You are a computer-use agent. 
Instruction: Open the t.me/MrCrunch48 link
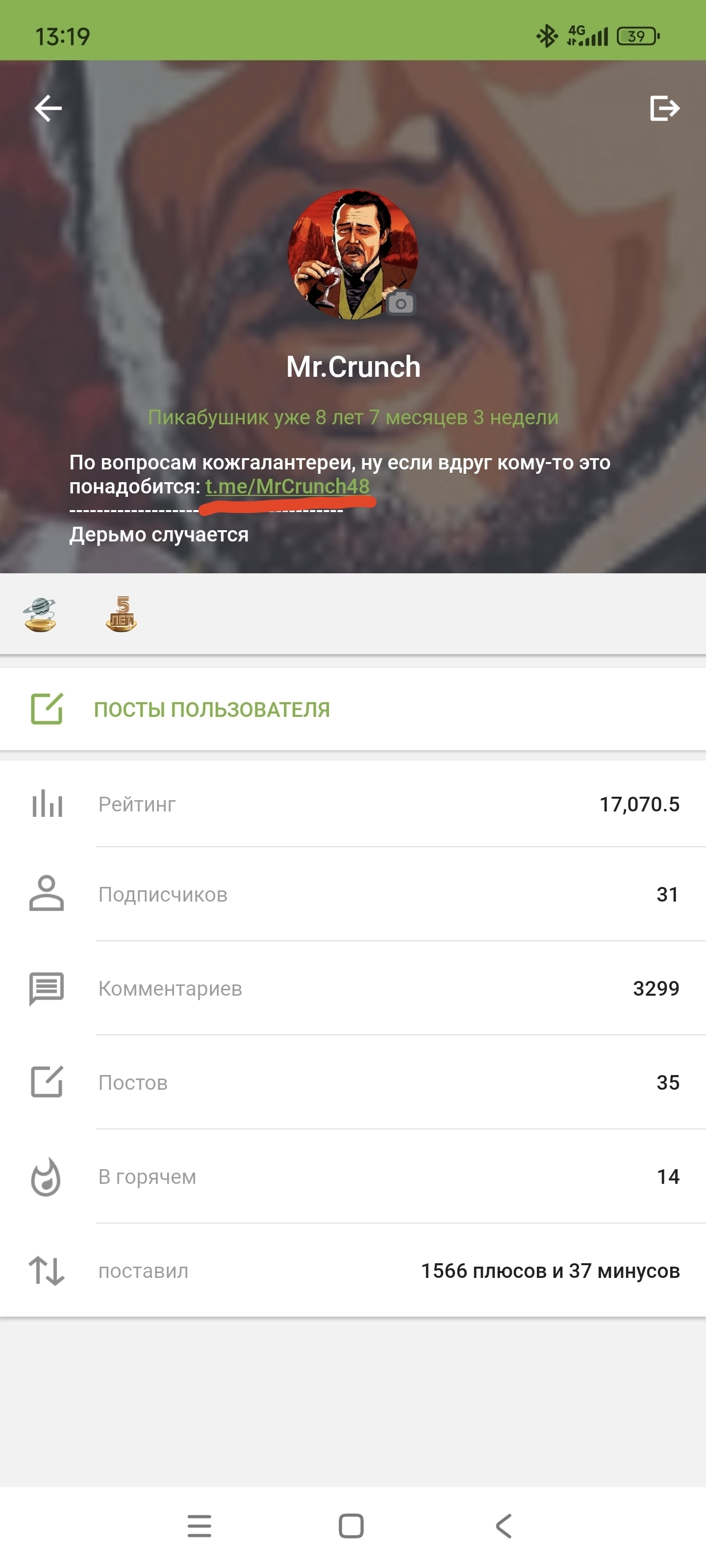pyautogui.click(x=287, y=487)
